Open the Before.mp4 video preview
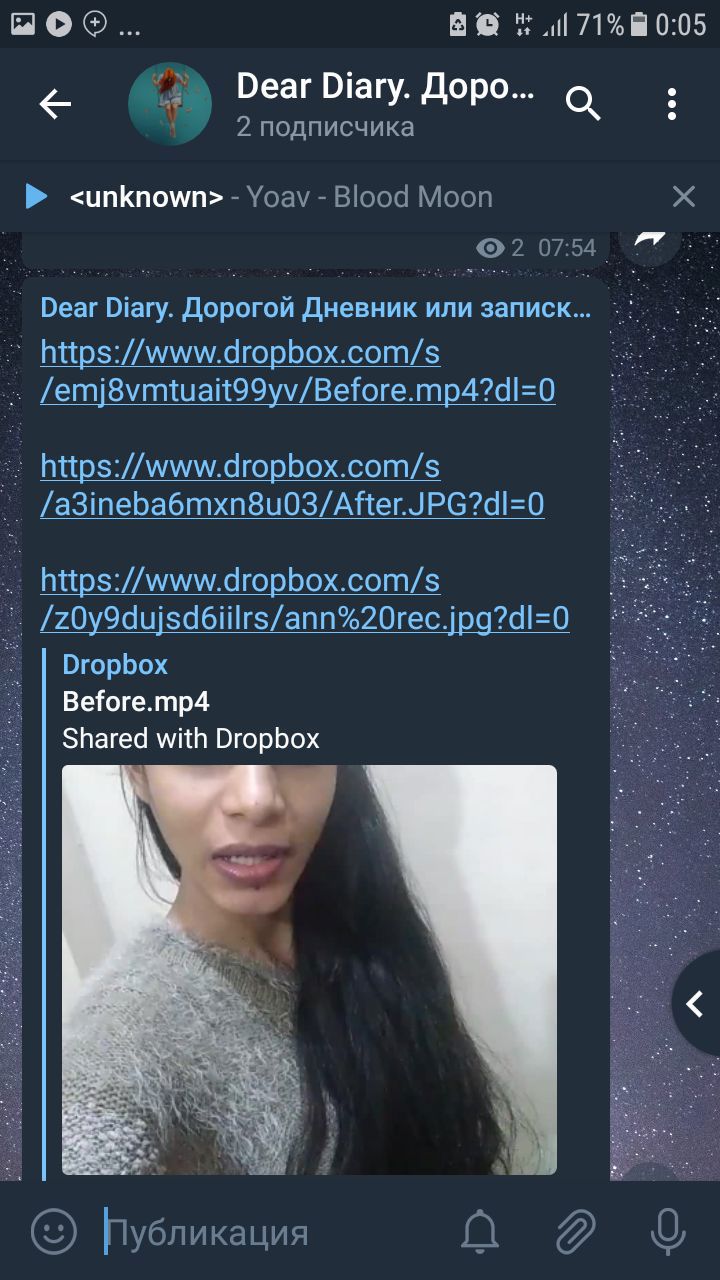 (x=309, y=968)
